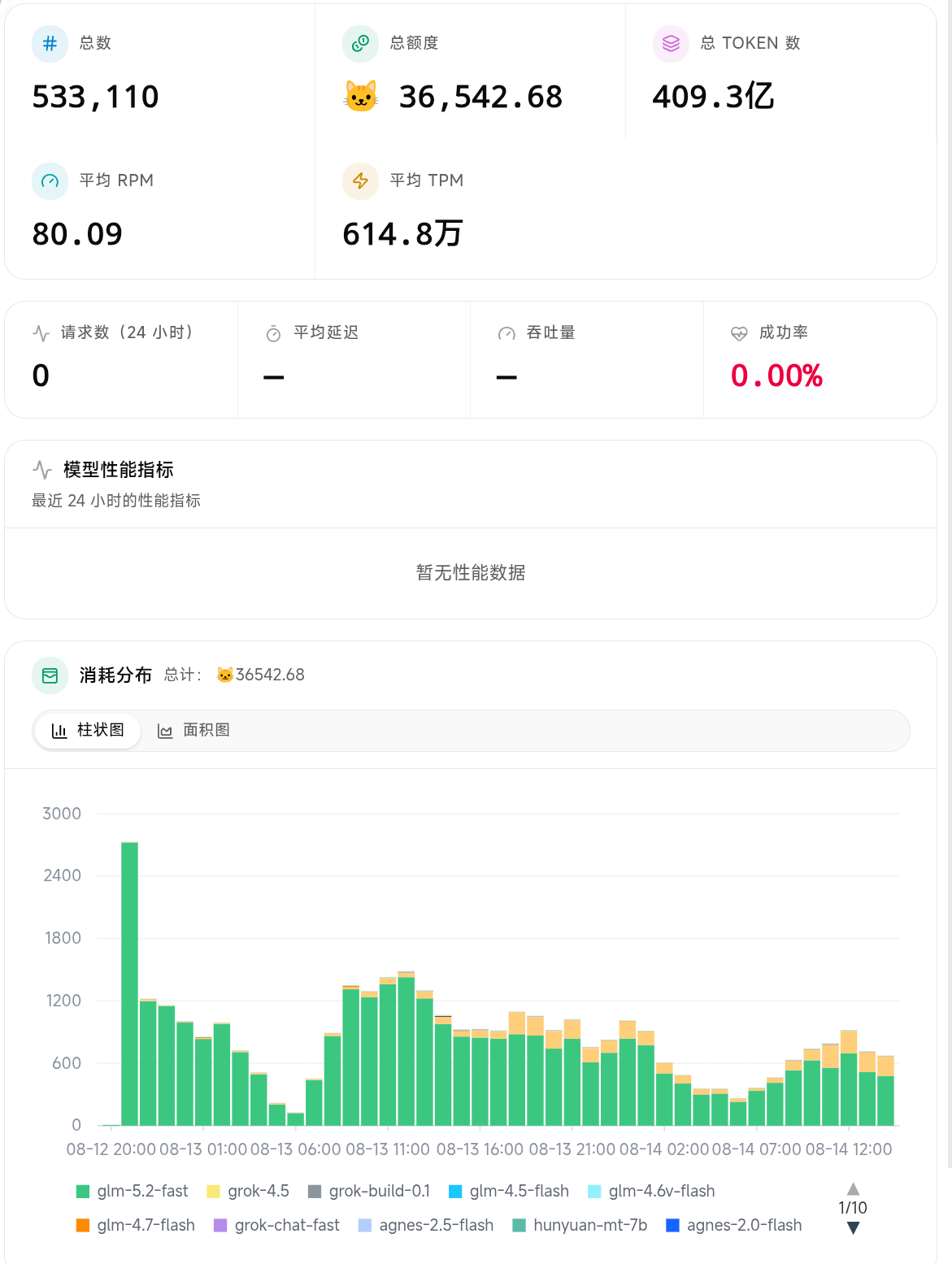Image resolution: width=952 pixels, height=1264 pixels.
Task: Hide the grok-build-0.1 legend series
Action: tap(369, 1191)
